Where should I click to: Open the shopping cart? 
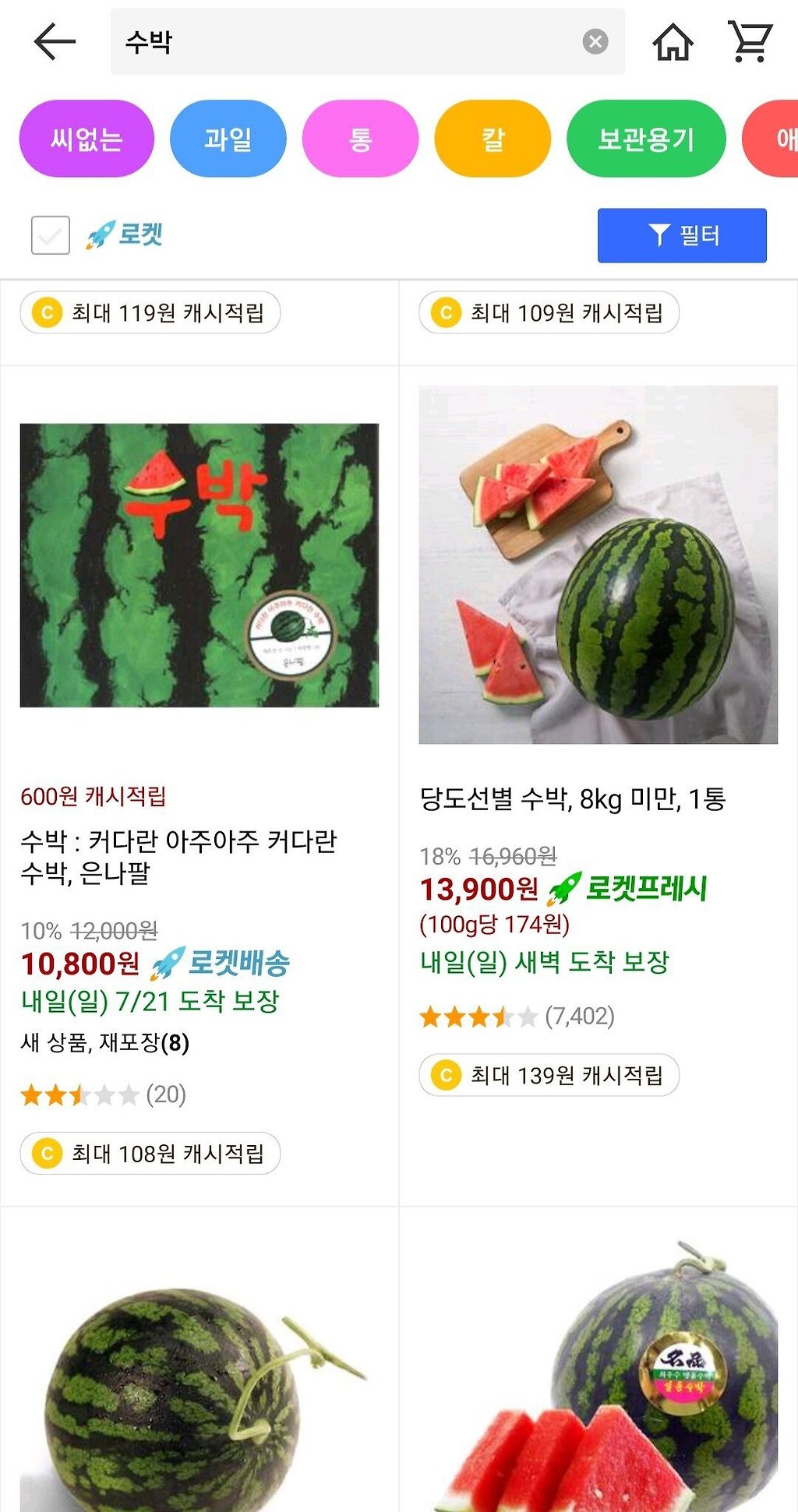tap(750, 42)
